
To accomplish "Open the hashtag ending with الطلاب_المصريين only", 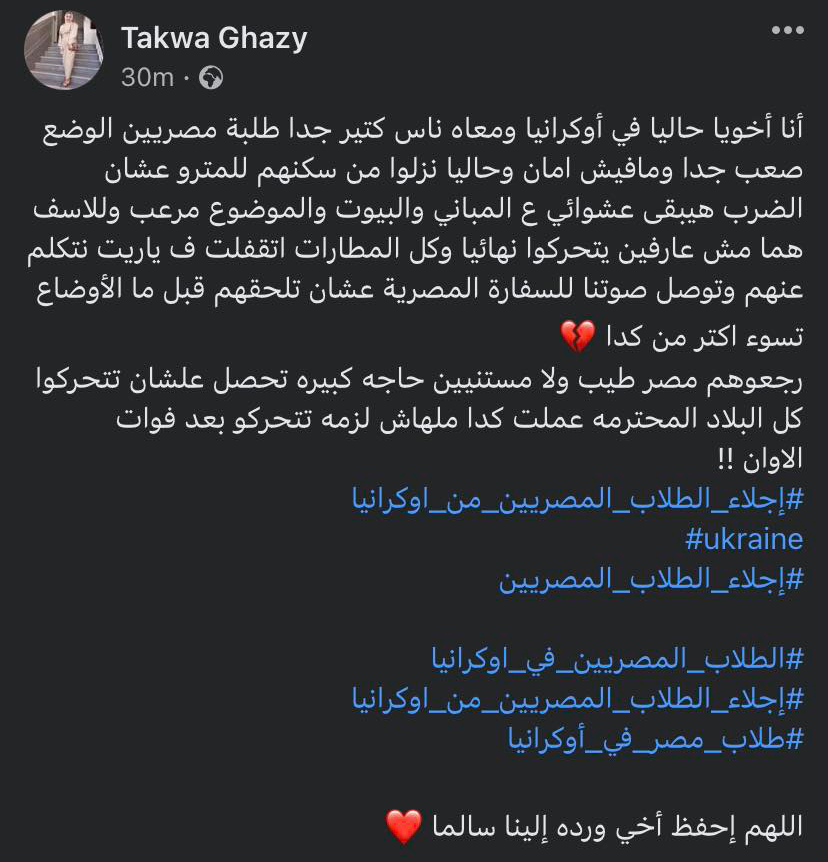I will pyautogui.click(x=651, y=580).
